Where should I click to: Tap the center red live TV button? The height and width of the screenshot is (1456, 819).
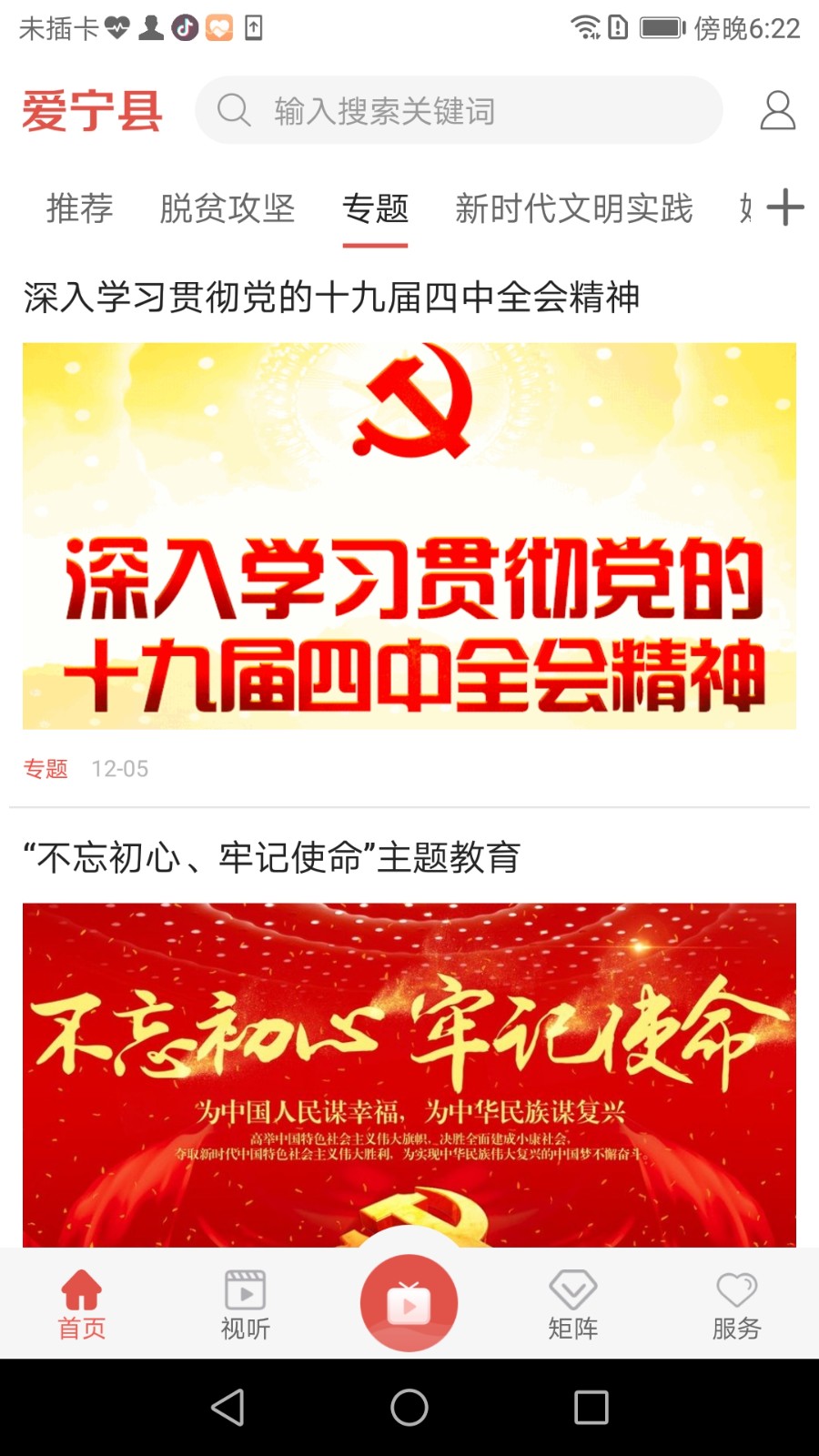pyautogui.click(x=409, y=1303)
